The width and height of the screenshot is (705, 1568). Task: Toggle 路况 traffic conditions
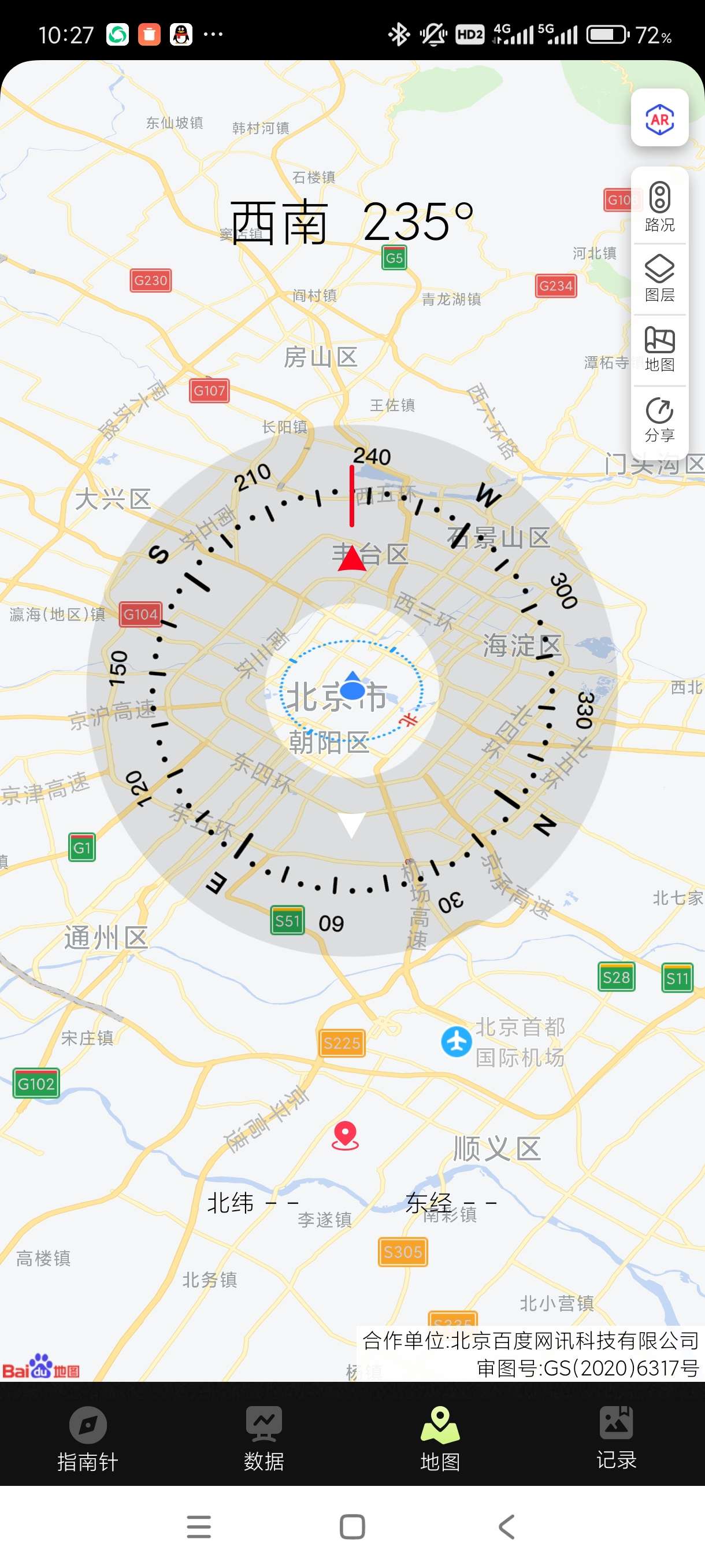click(659, 207)
